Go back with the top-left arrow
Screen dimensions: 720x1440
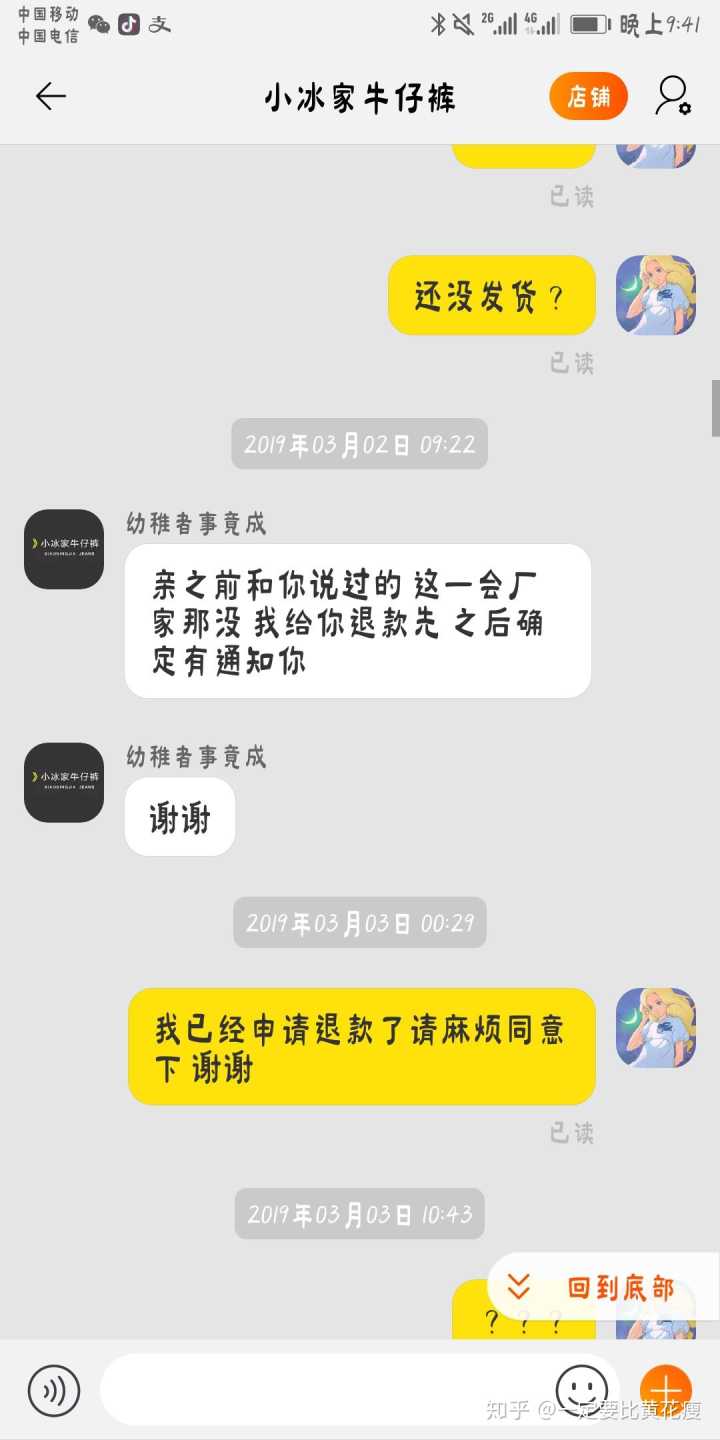pyautogui.click(x=50, y=96)
